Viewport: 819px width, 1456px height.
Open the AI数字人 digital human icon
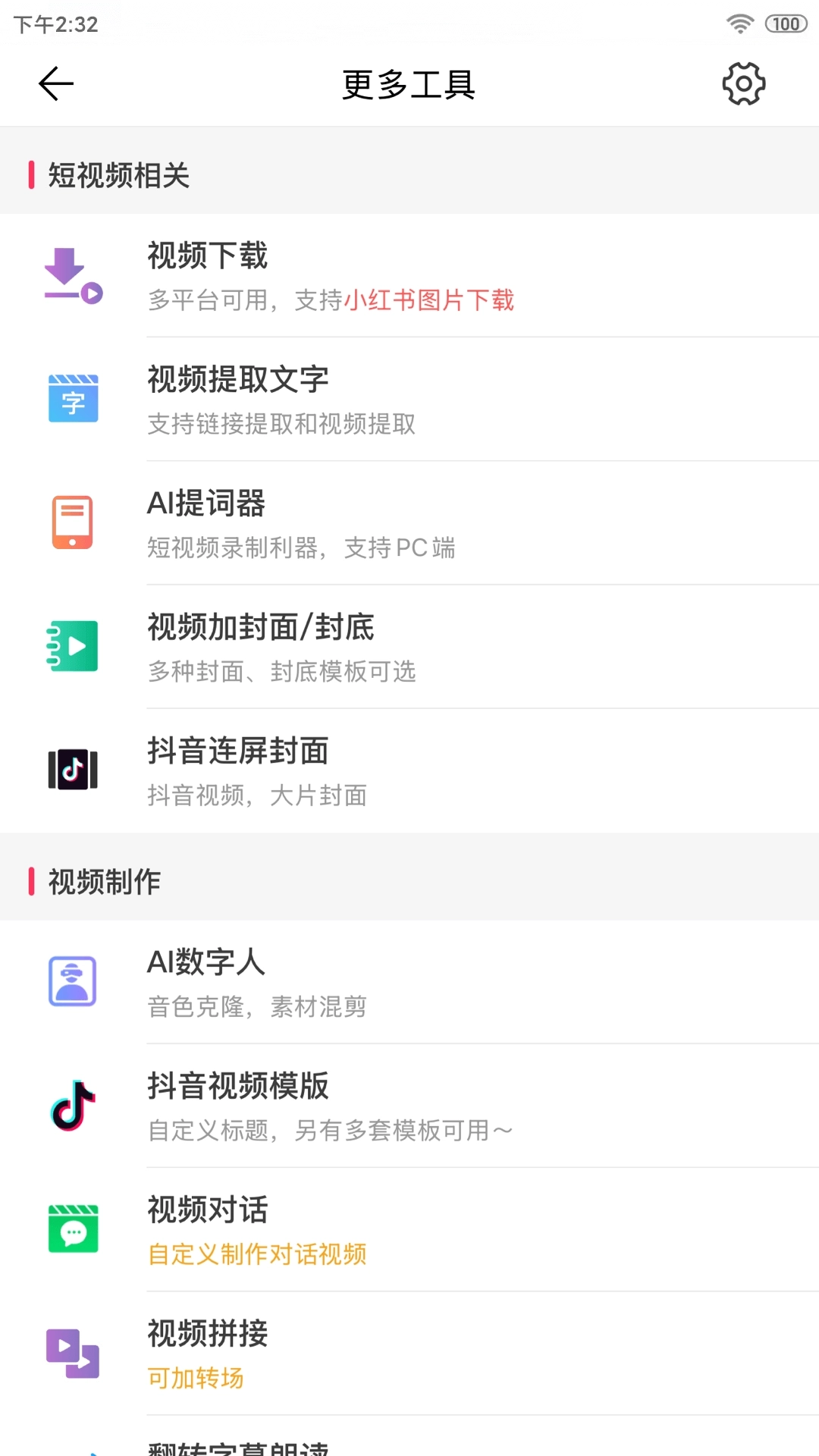pos(71,981)
